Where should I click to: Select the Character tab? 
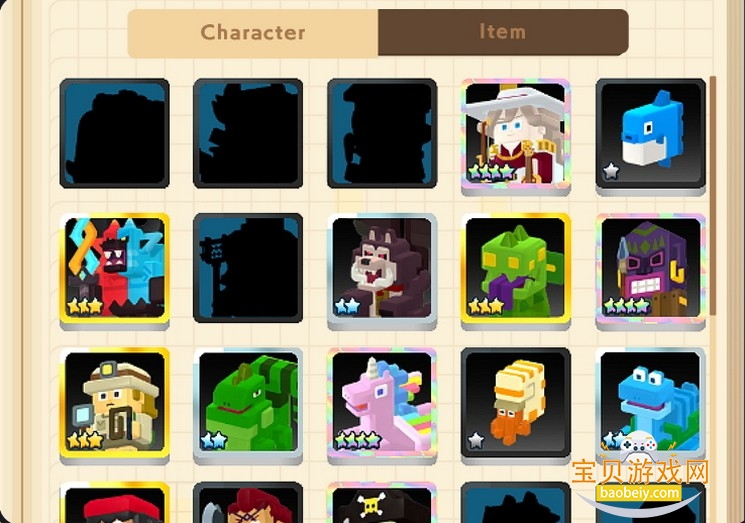(x=253, y=32)
